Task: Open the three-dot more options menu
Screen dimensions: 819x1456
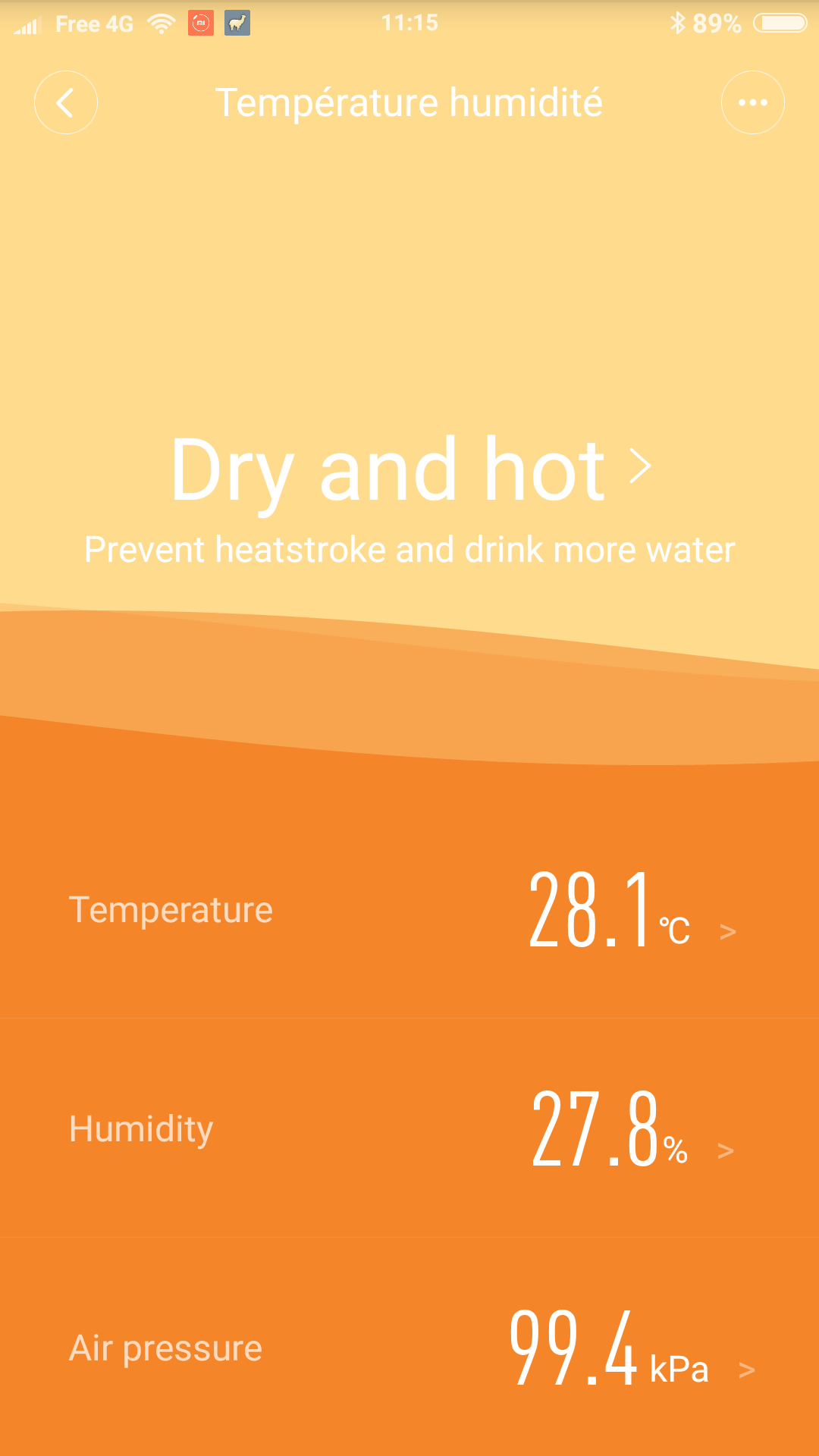Action: pos(752,102)
